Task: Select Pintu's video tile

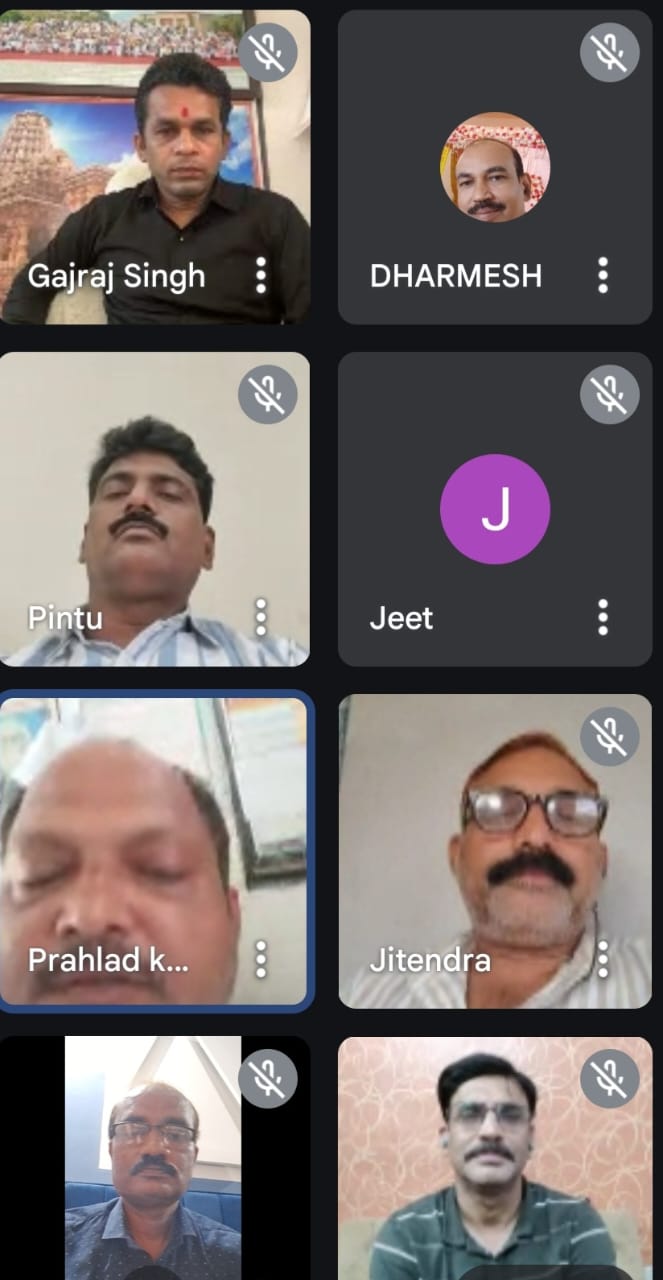Action: pos(155,509)
